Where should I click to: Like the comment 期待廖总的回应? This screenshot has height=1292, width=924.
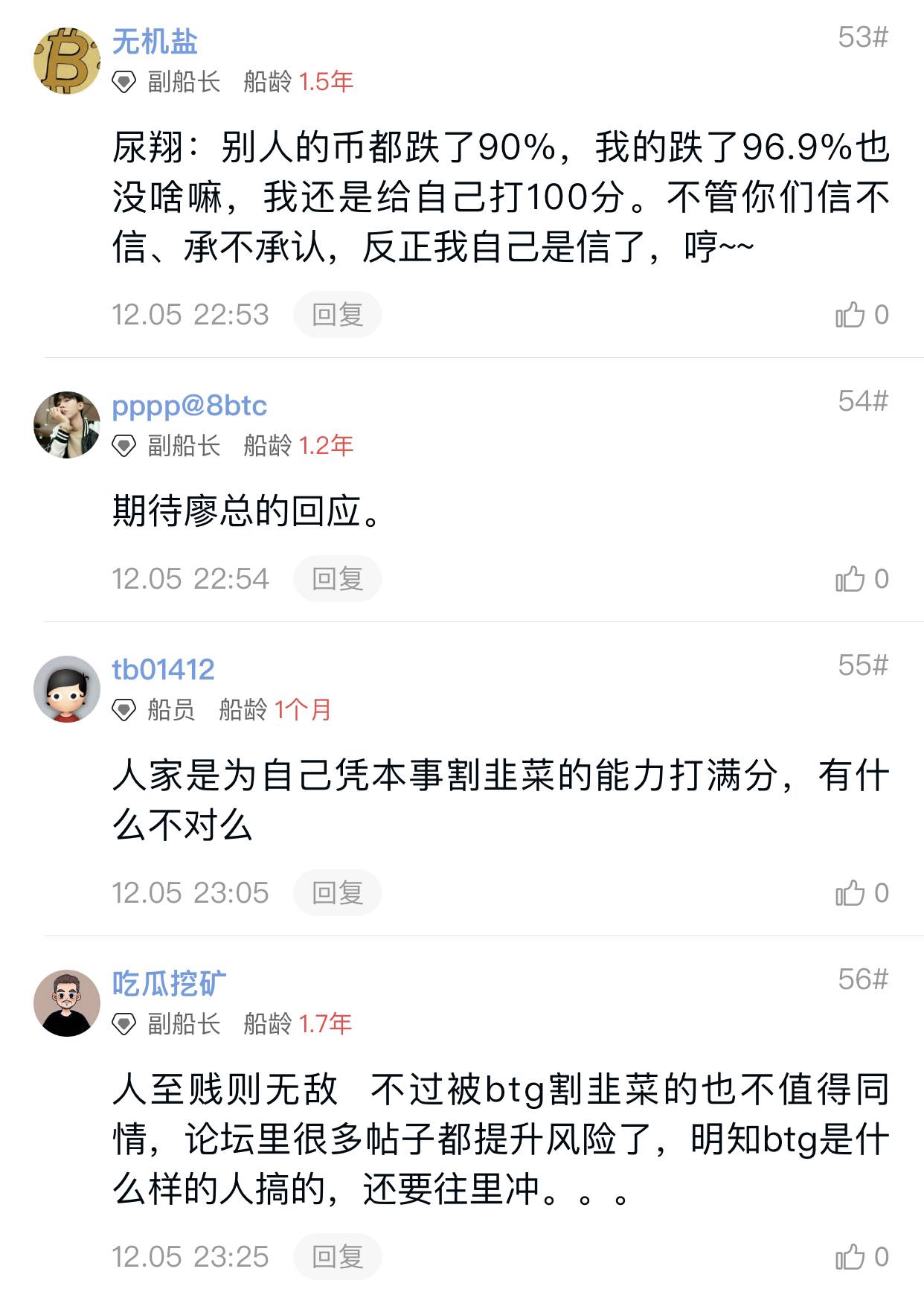[850, 579]
